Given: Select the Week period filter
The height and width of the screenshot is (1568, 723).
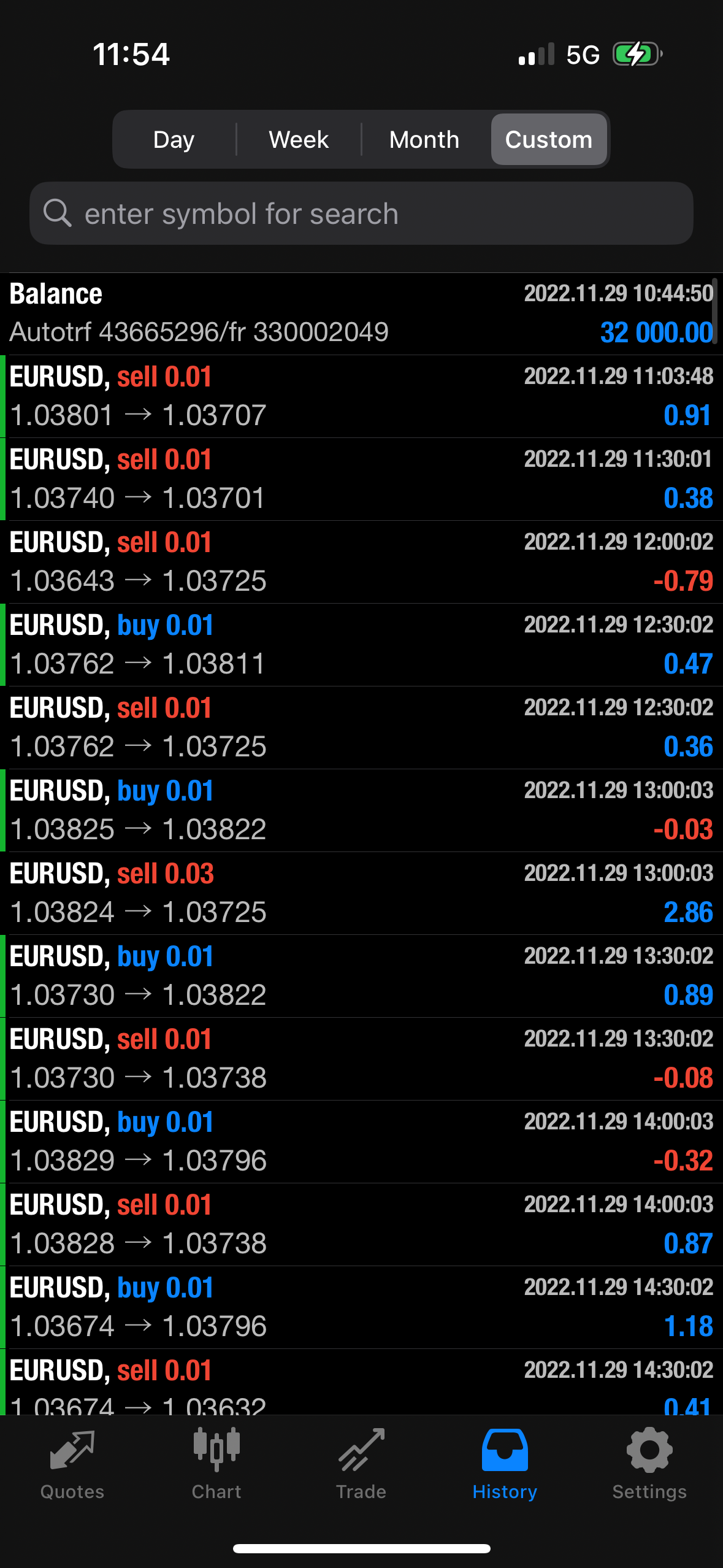Looking at the screenshot, I should [299, 139].
